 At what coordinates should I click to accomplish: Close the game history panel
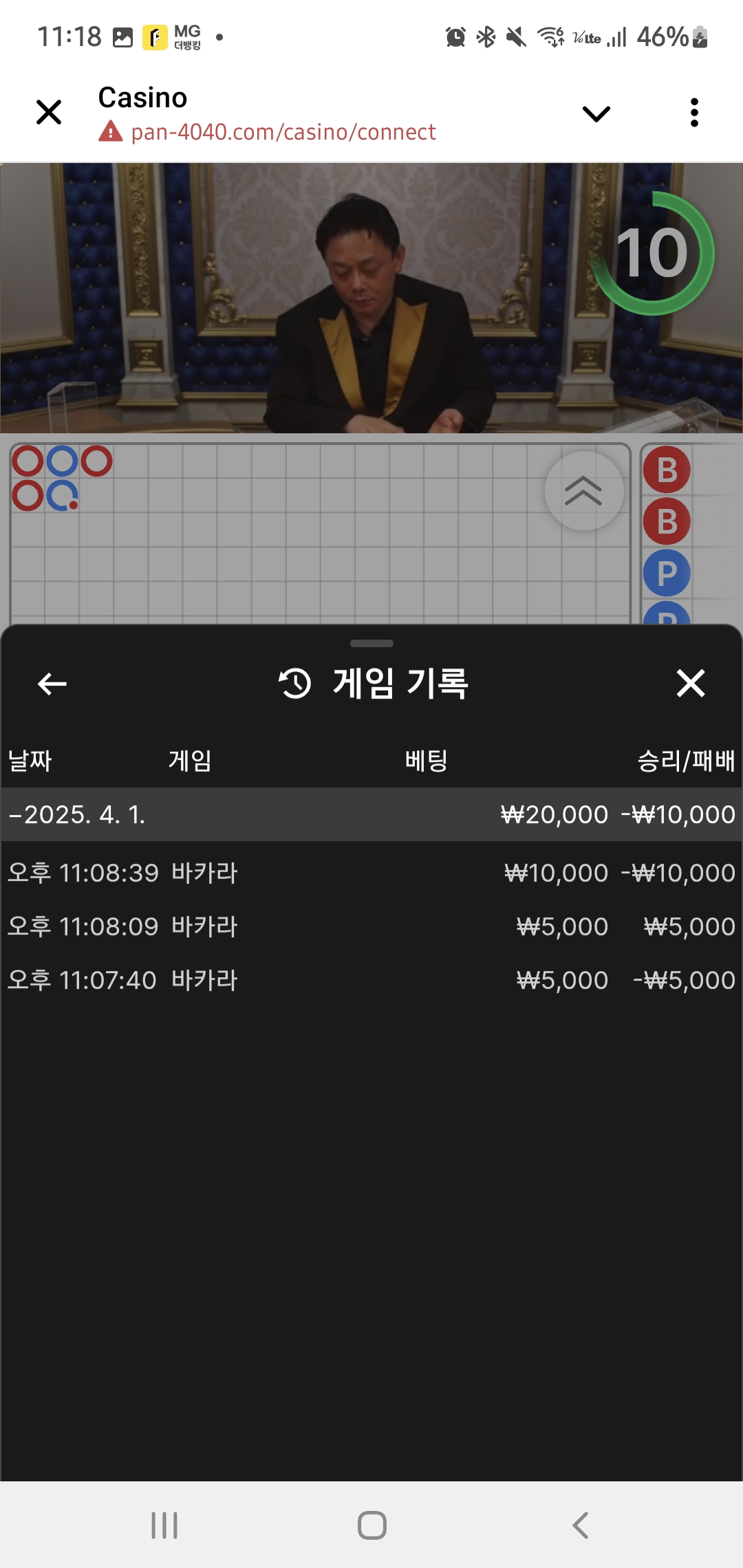click(690, 684)
